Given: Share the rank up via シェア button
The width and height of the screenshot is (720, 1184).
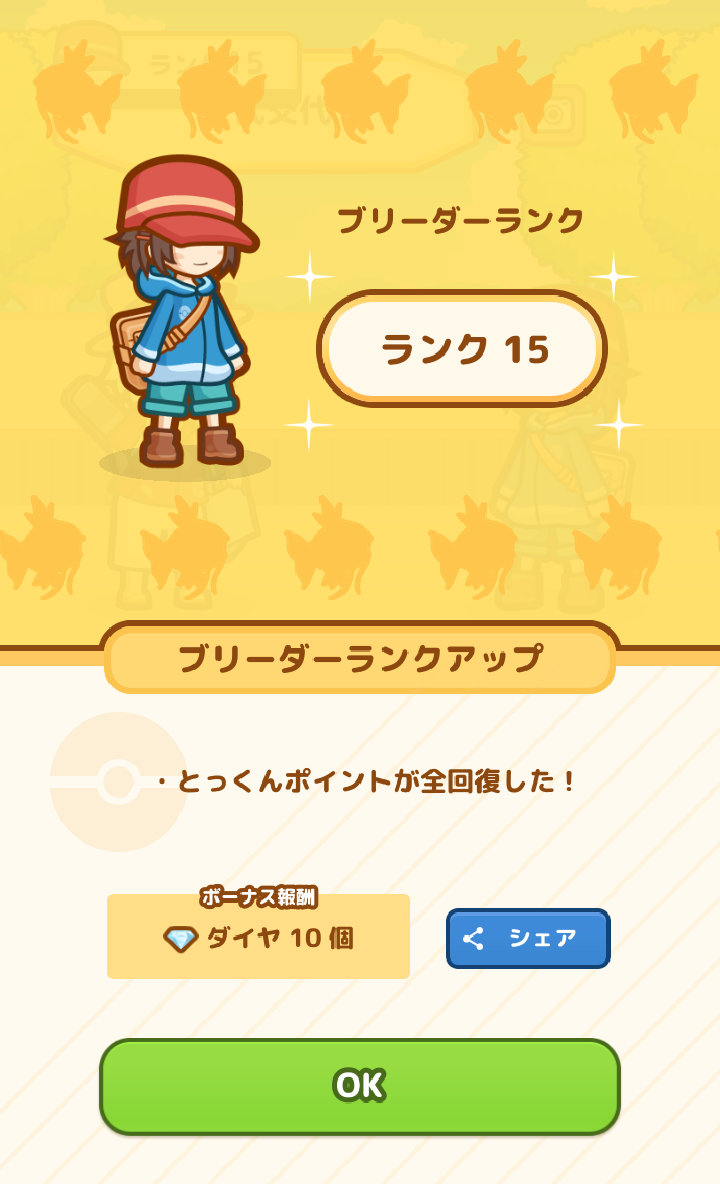Looking at the screenshot, I should [528, 938].
